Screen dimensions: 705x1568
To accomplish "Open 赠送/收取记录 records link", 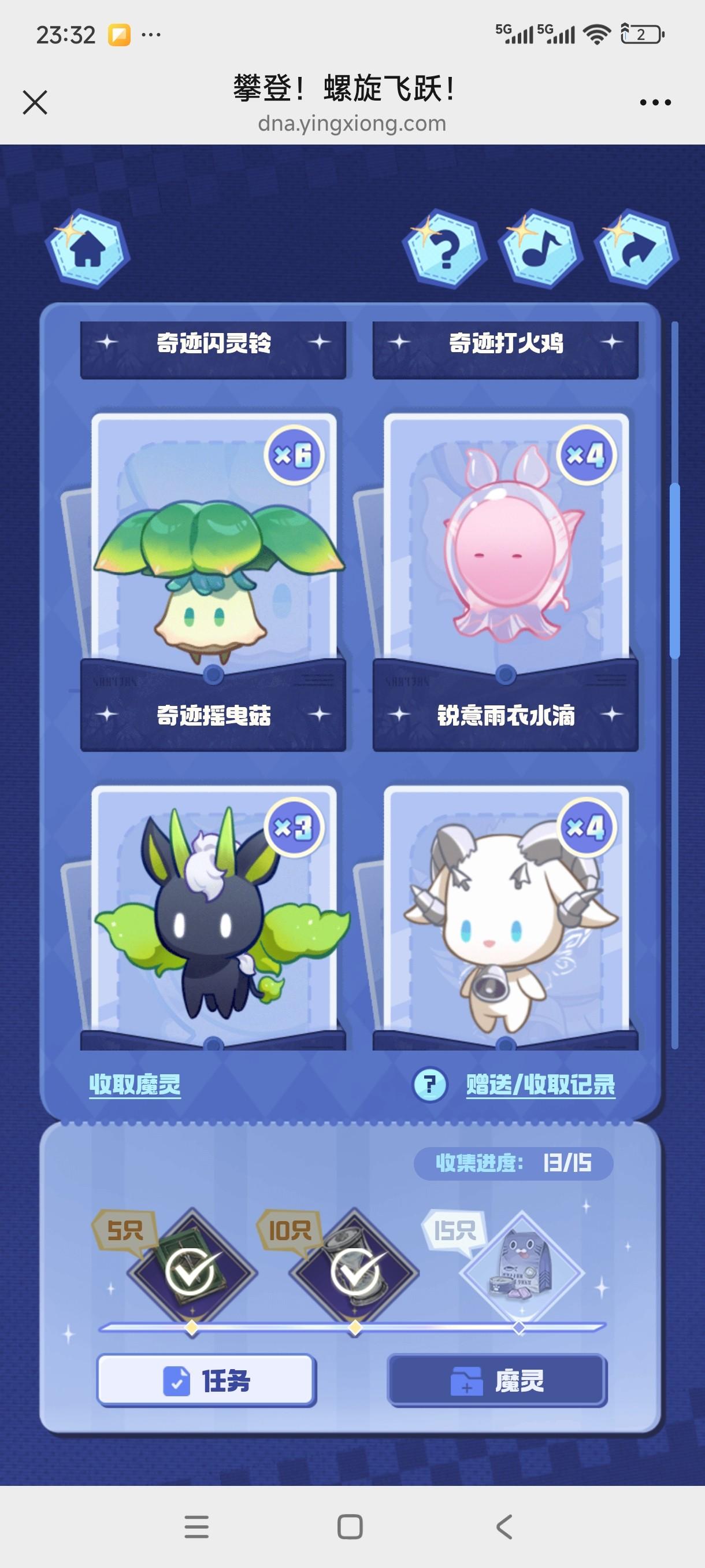I will (540, 1084).
